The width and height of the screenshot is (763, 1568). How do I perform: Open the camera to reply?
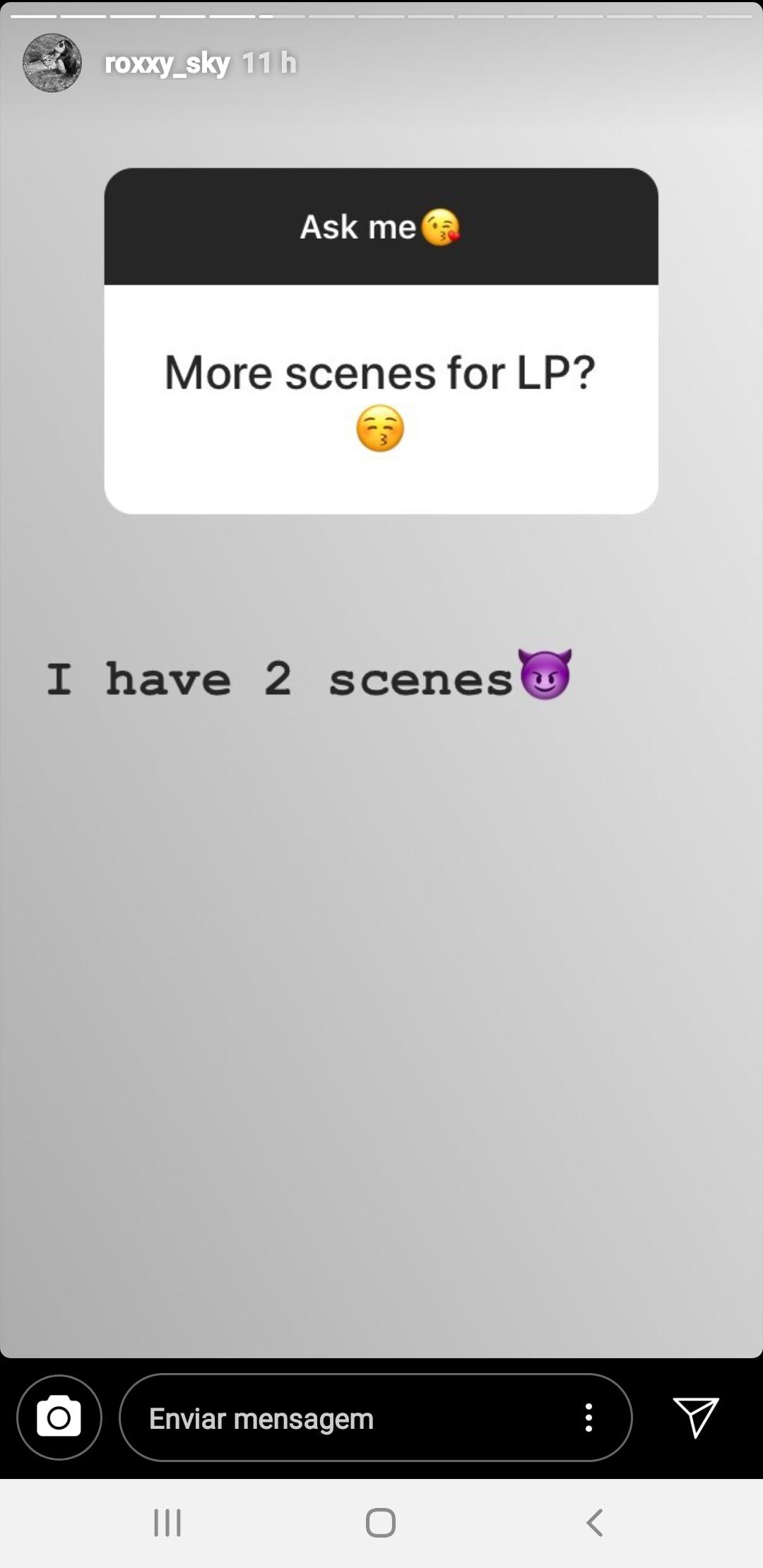59,1417
